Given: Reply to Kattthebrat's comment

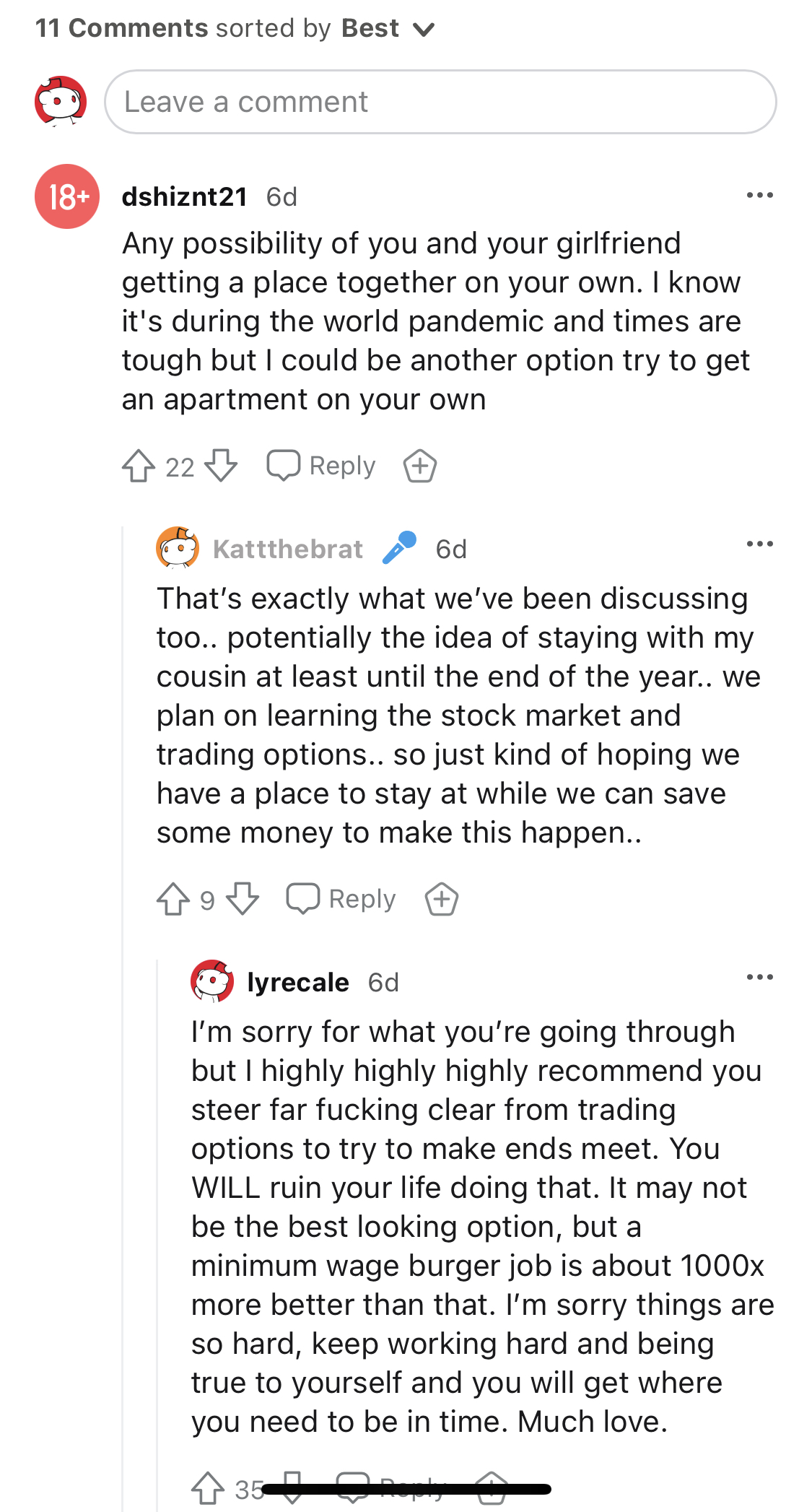Looking at the screenshot, I should pyautogui.click(x=341, y=899).
